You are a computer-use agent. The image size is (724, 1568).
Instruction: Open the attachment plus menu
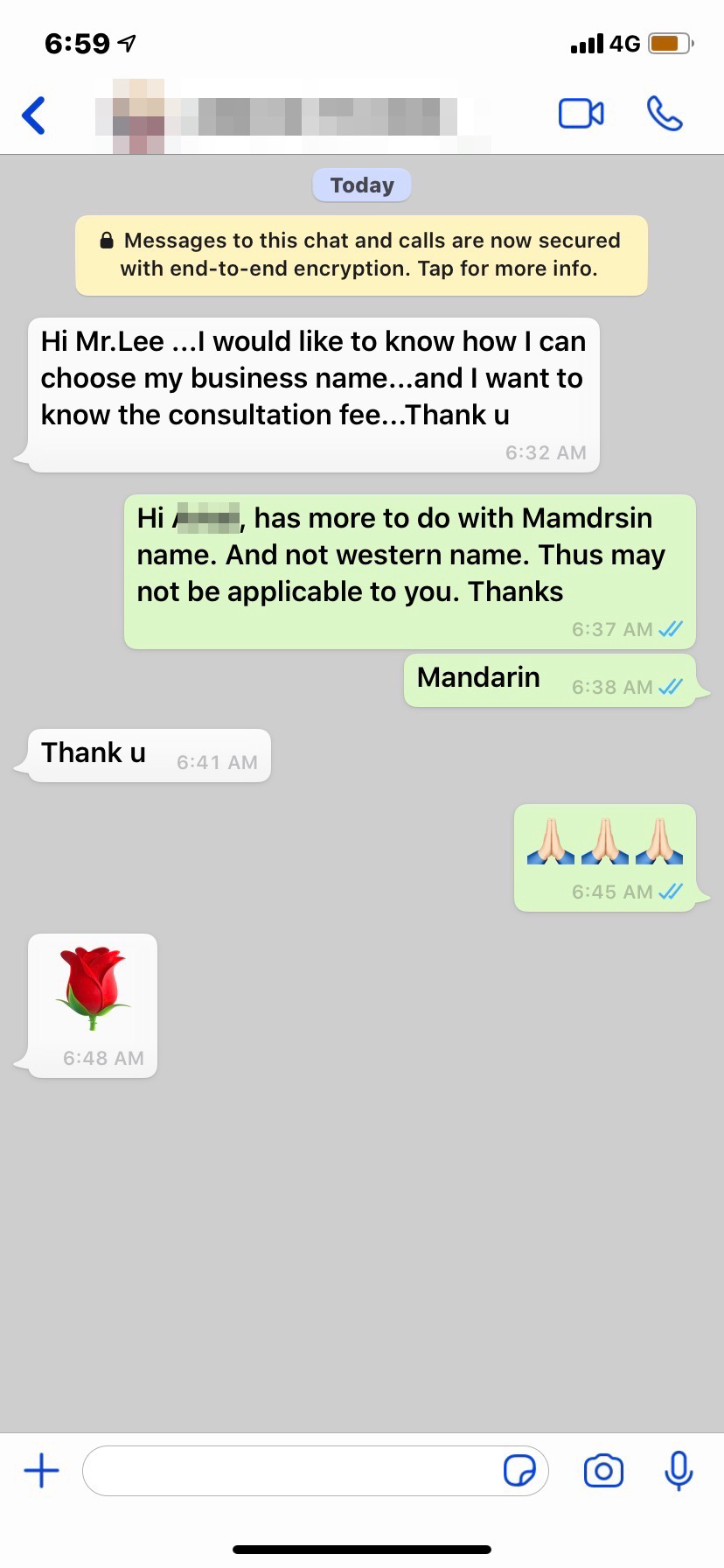(x=41, y=1471)
